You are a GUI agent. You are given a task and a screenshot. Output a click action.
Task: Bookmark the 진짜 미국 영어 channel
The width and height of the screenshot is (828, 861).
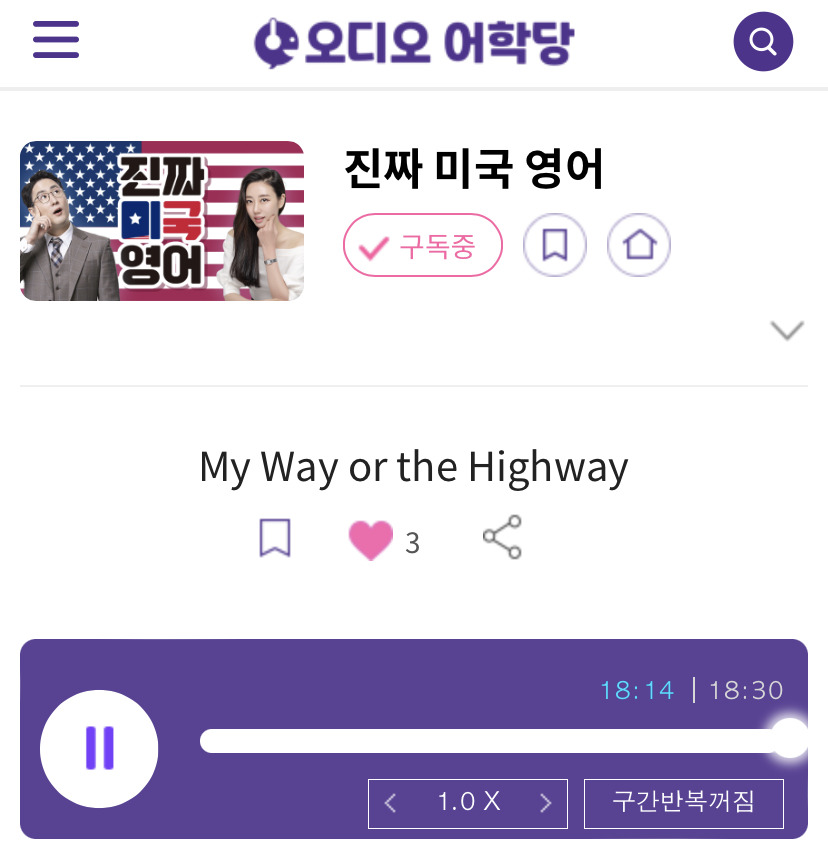click(x=555, y=245)
